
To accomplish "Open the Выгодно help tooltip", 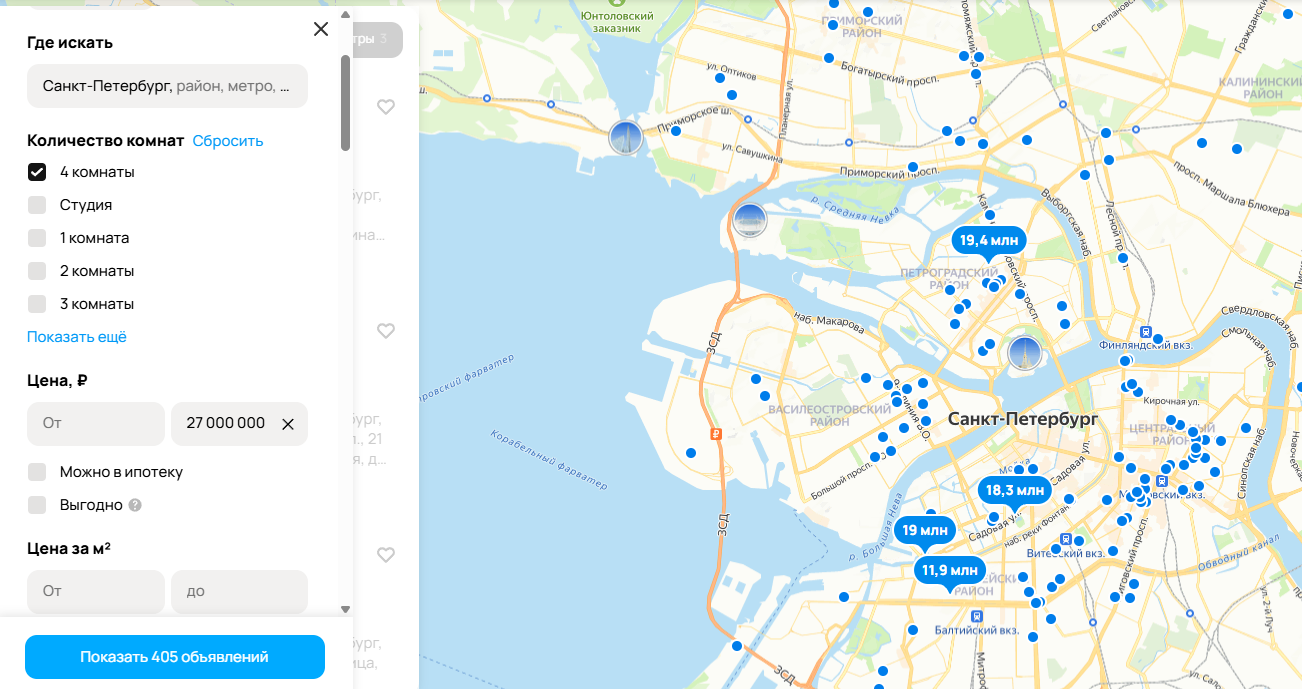I will pyautogui.click(x=135, y=505).
